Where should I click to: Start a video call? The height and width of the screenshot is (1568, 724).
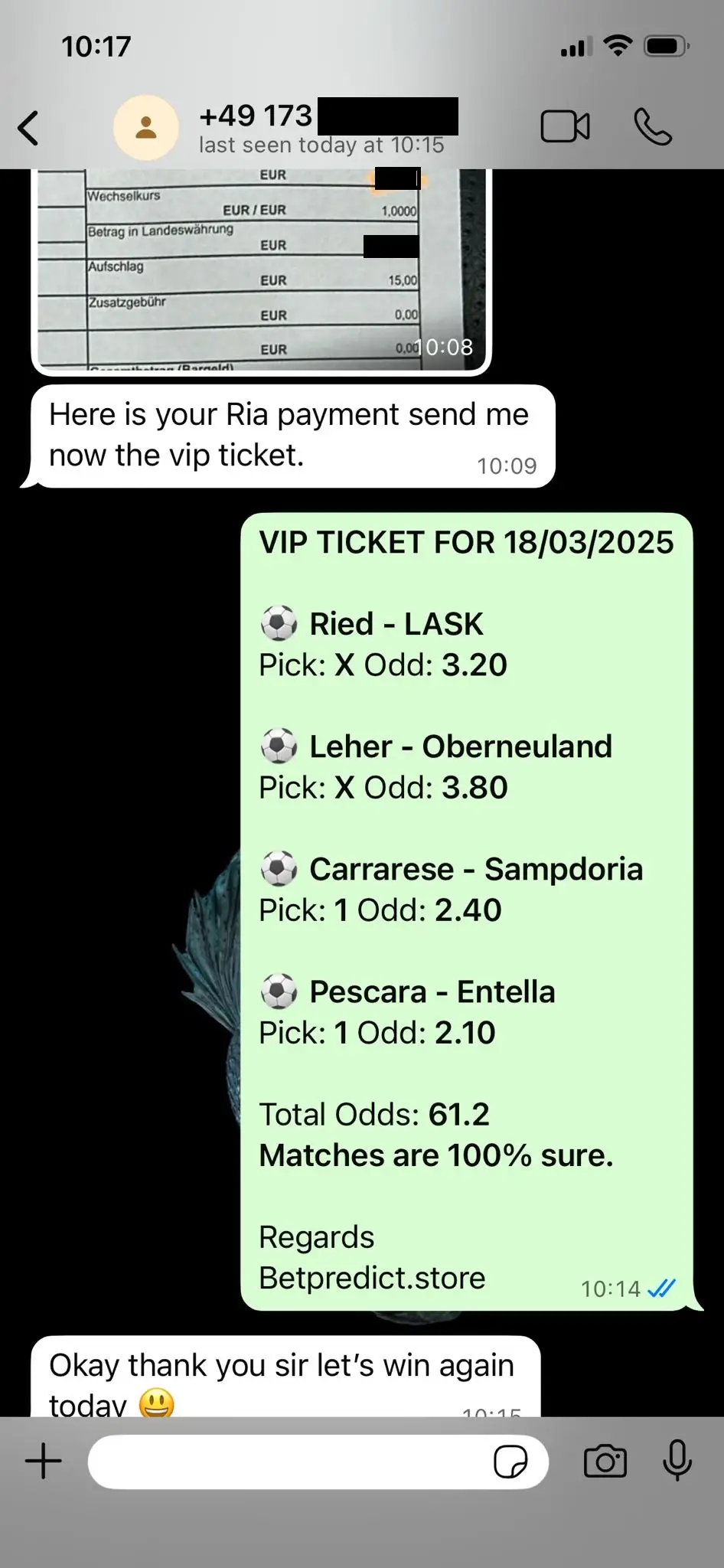click(565, 127)
